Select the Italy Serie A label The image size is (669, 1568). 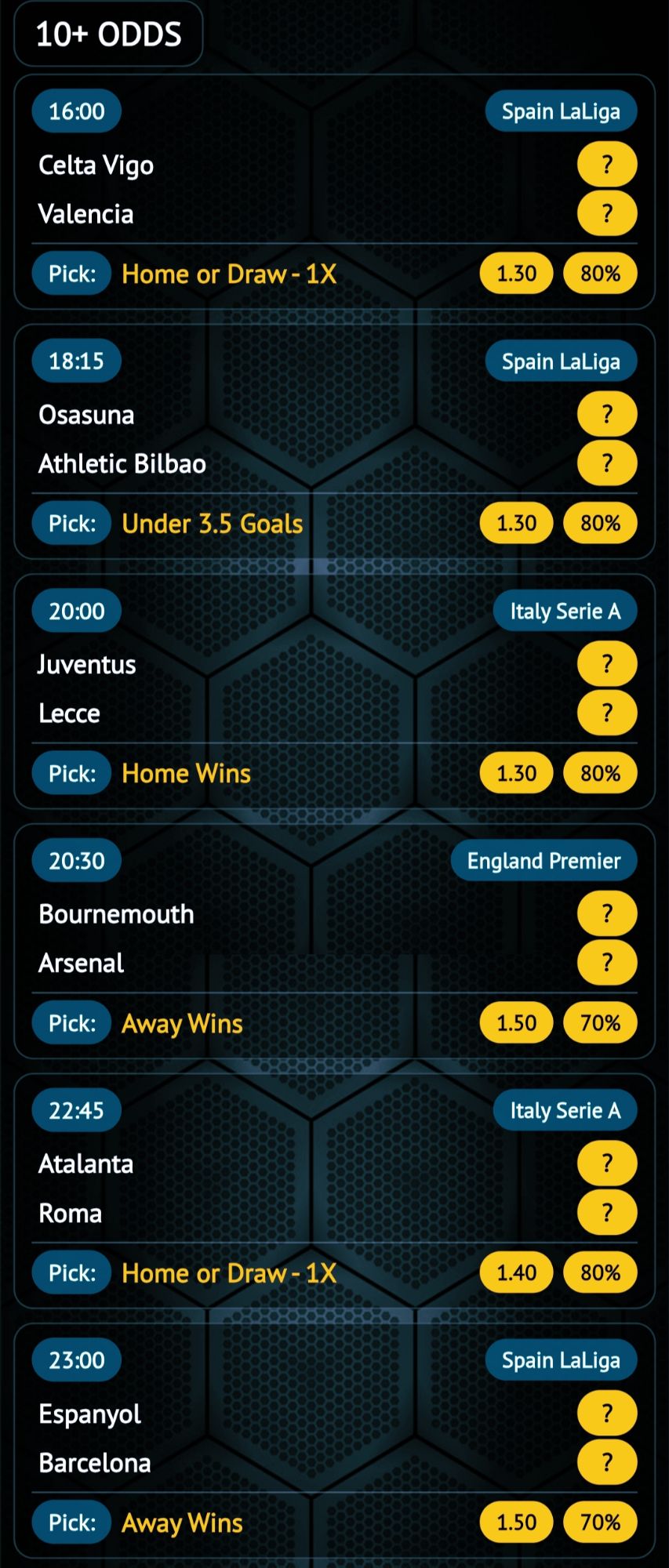coord(564,611)
